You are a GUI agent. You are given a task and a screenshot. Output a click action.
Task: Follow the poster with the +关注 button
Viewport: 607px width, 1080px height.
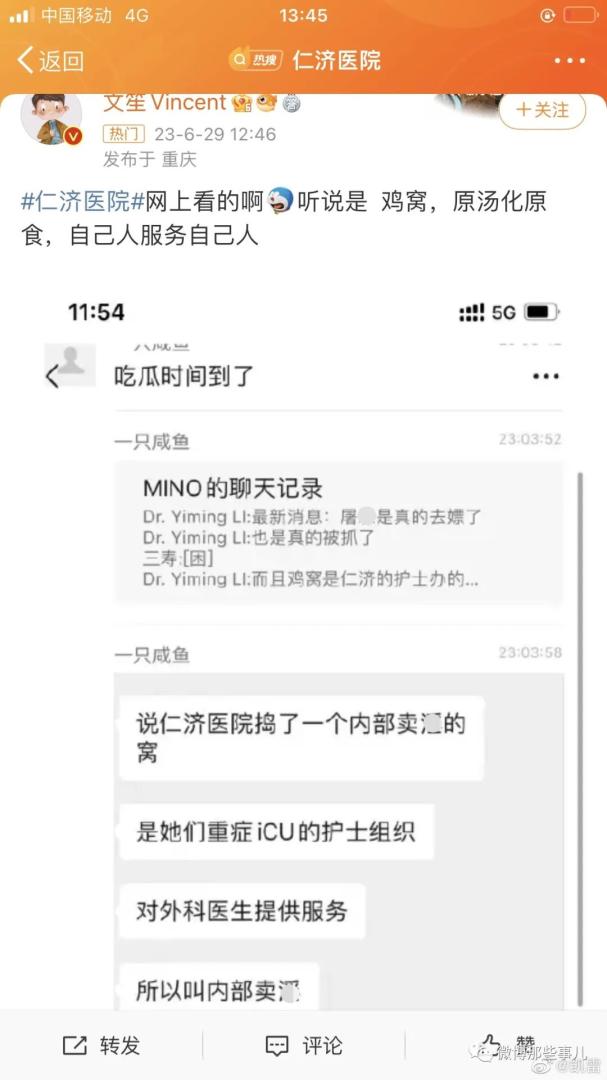click(541, 109)
